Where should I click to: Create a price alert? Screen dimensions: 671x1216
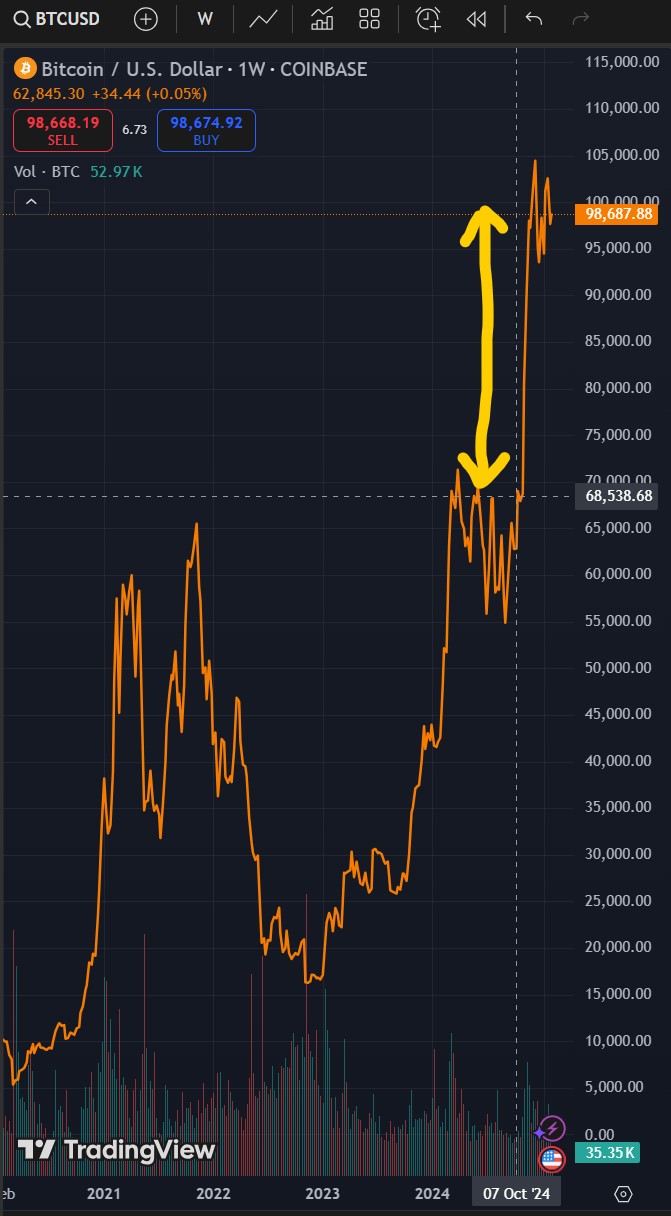coord(428,18)
